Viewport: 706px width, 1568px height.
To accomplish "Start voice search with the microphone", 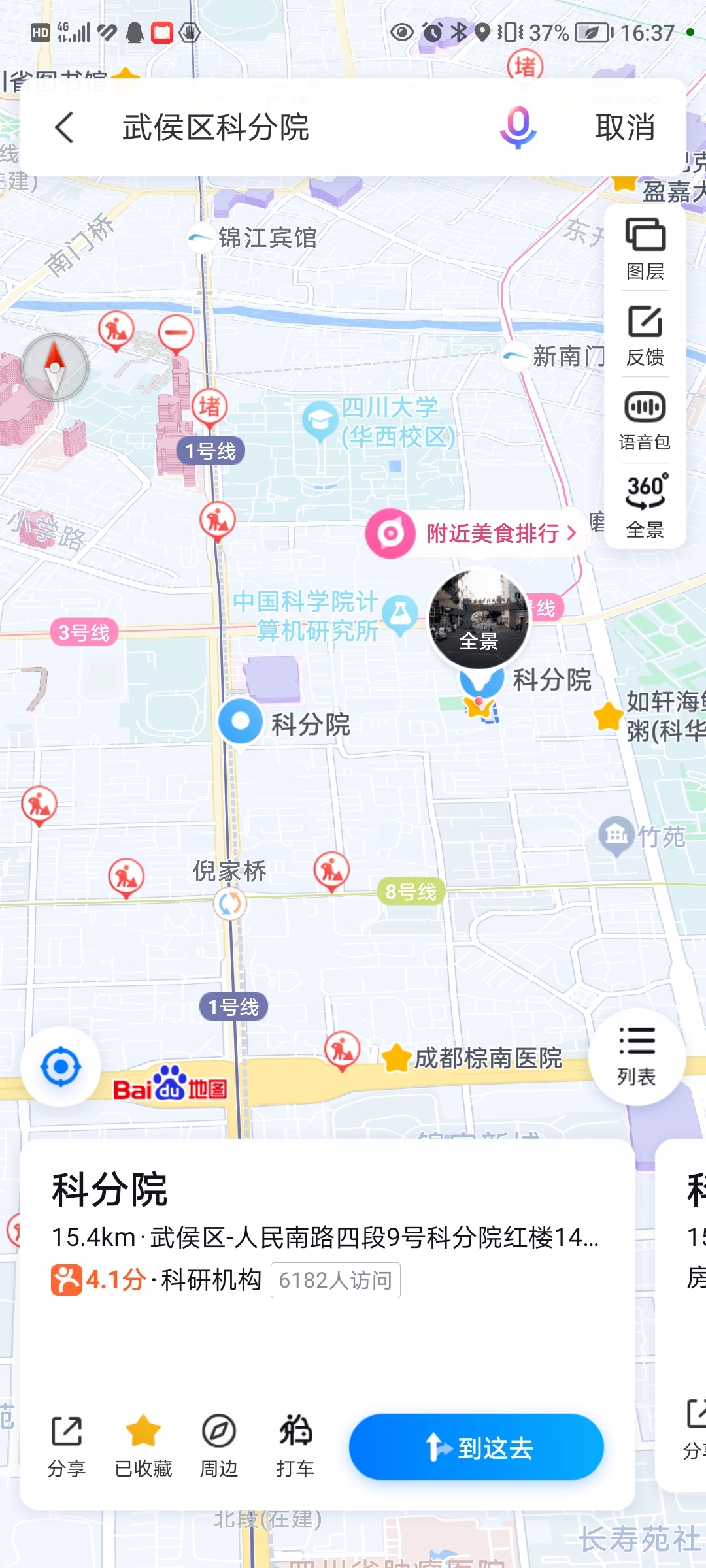I will point(518,127).
